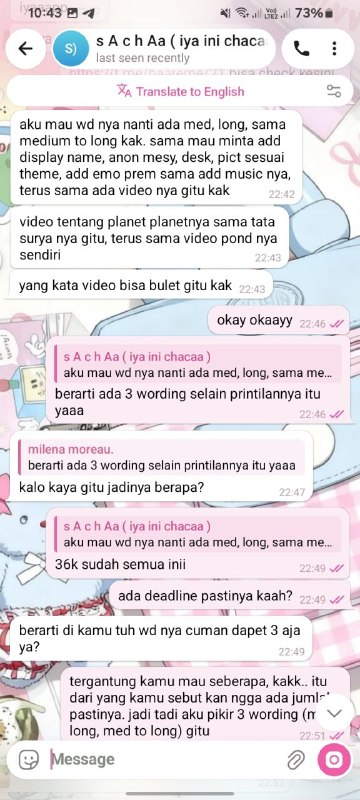Attach a file with the paperclip
The image size is (360, 800).
coord(295,760)
